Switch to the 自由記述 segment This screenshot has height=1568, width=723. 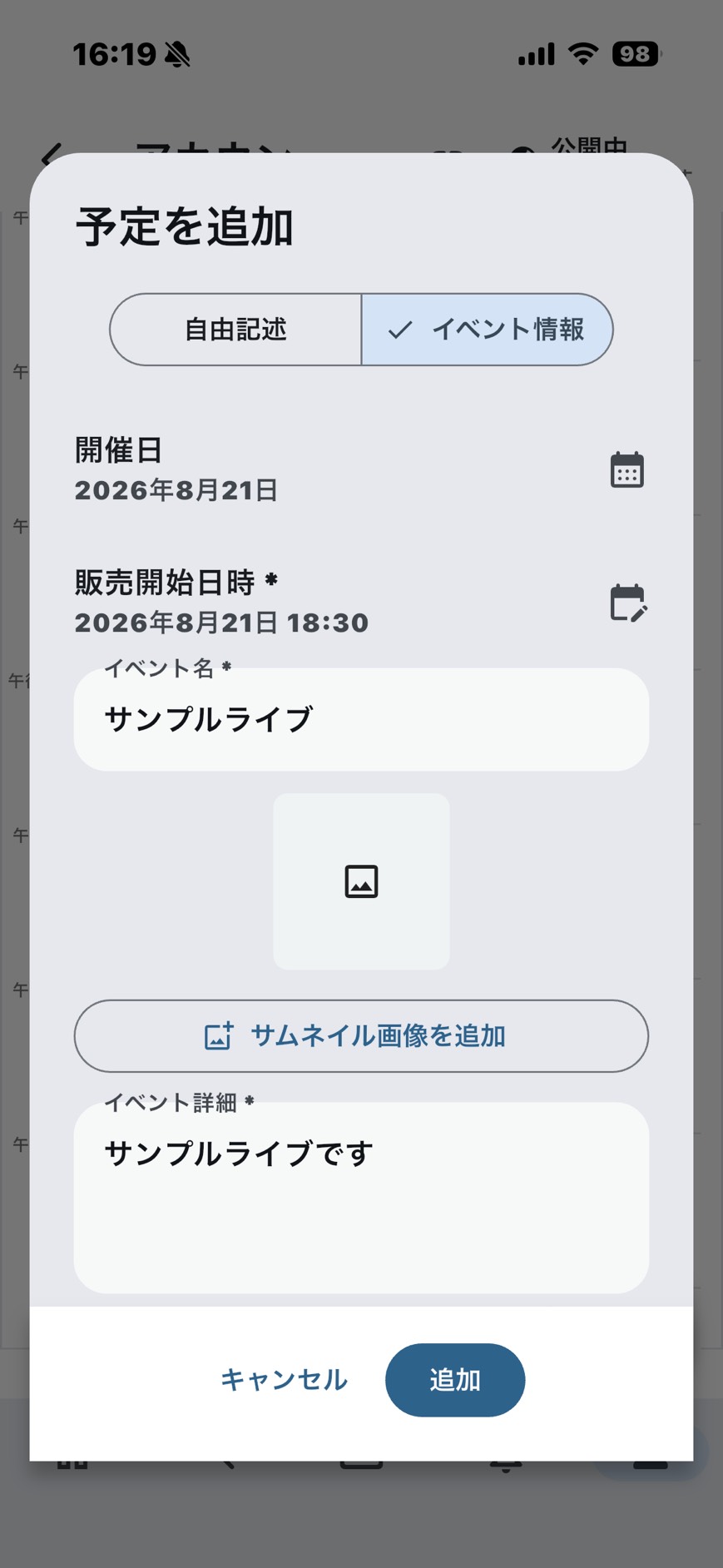point(235,330)
